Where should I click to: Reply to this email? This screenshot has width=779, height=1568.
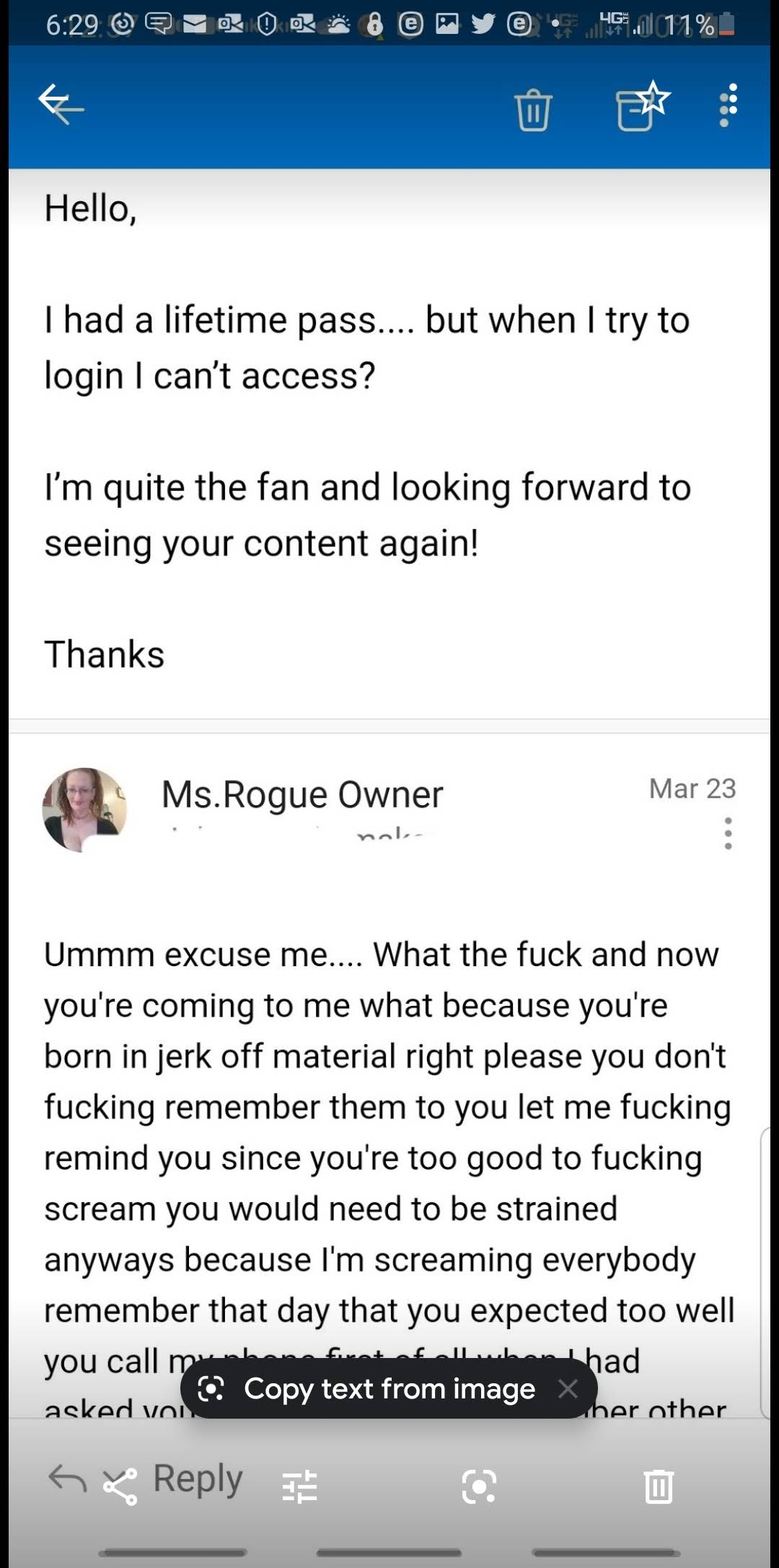pos(197,1479)
